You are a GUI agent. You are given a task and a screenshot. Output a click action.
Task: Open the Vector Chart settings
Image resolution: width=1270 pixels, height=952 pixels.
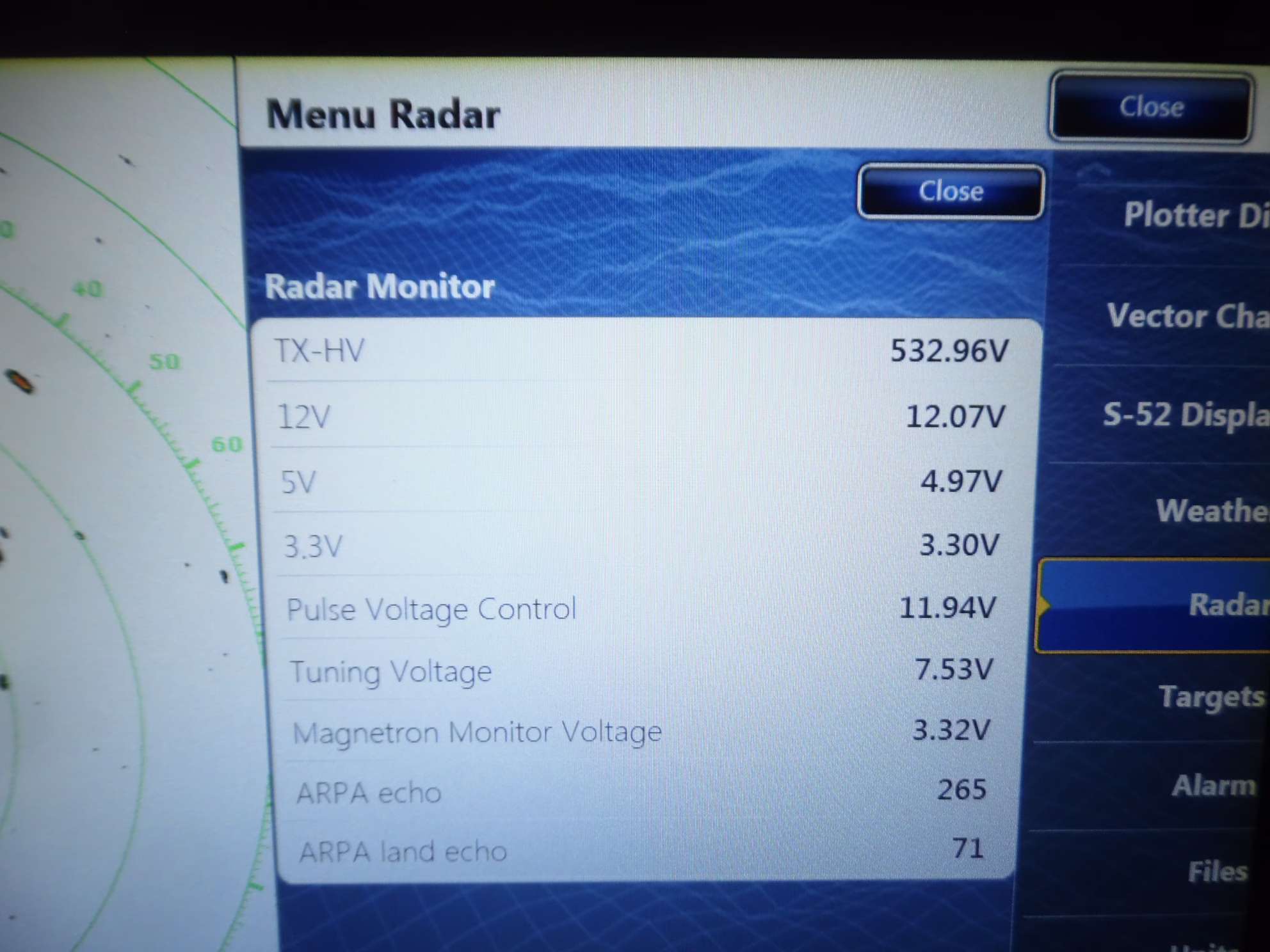[1186, 316]
